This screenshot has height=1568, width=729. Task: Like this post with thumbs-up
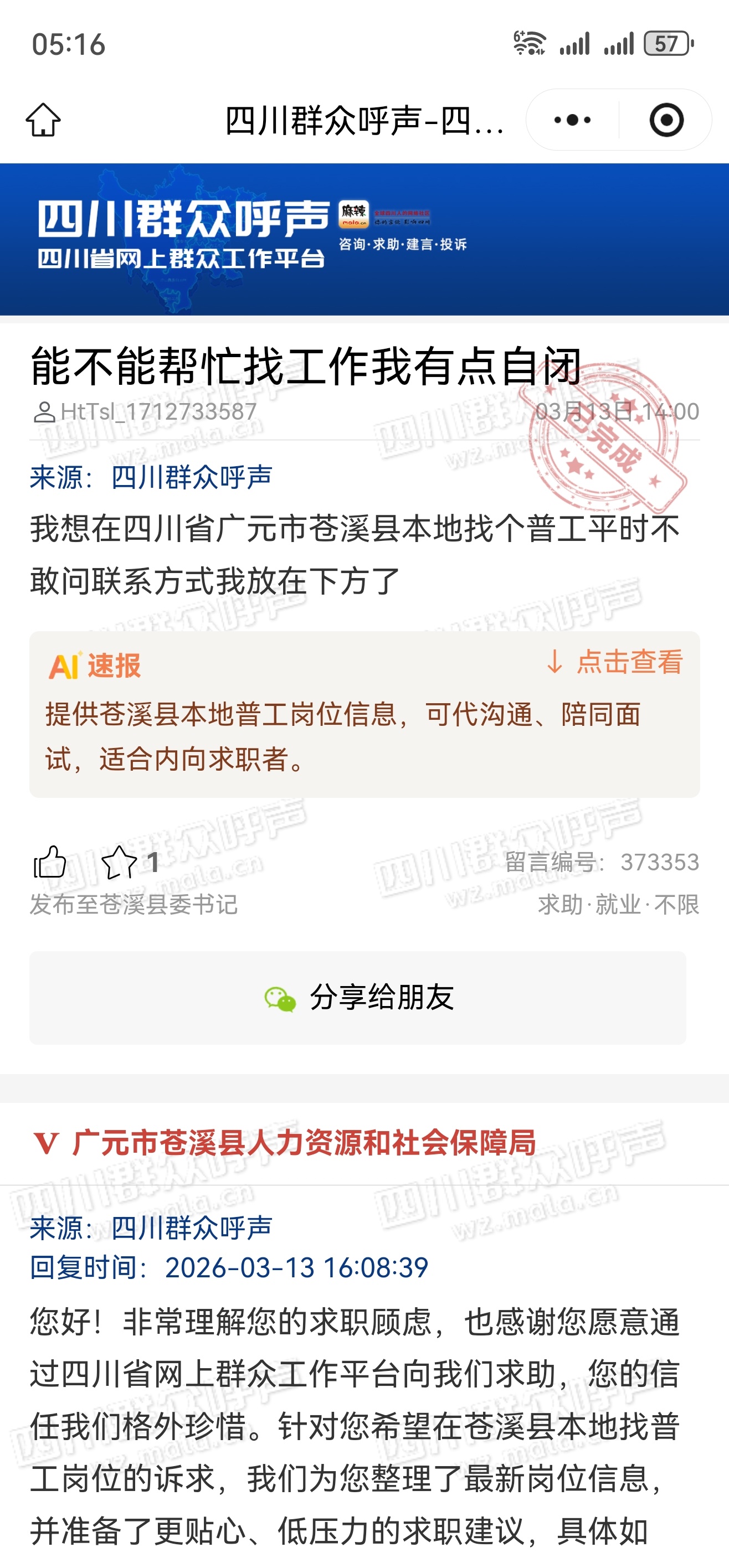pyautogui.click(x=50, y=862)
